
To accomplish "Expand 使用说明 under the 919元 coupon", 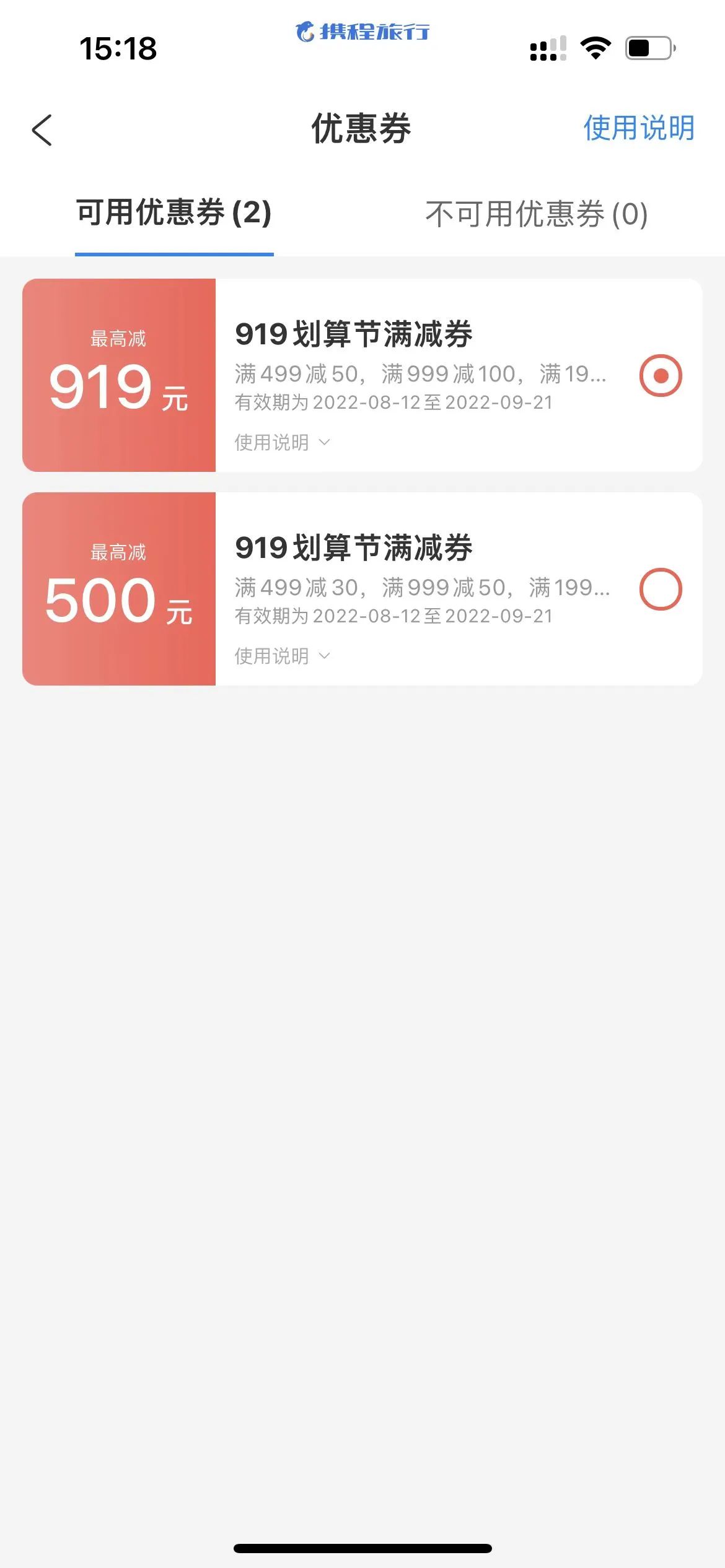I will [x=283, y=442].
